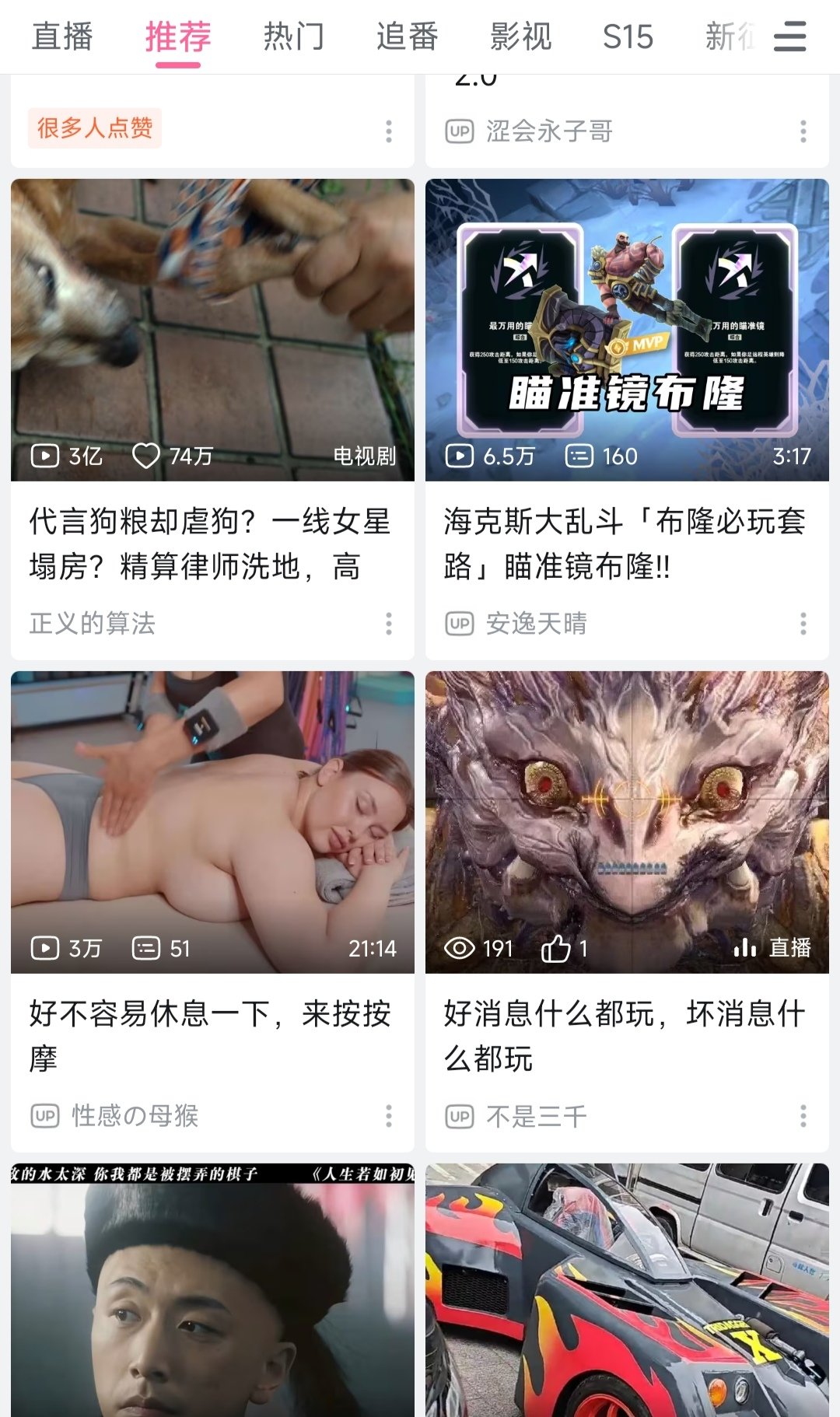Switch to the 影视 tab
The height and width of the screenshot is (1417, 840).
(519, 36)
